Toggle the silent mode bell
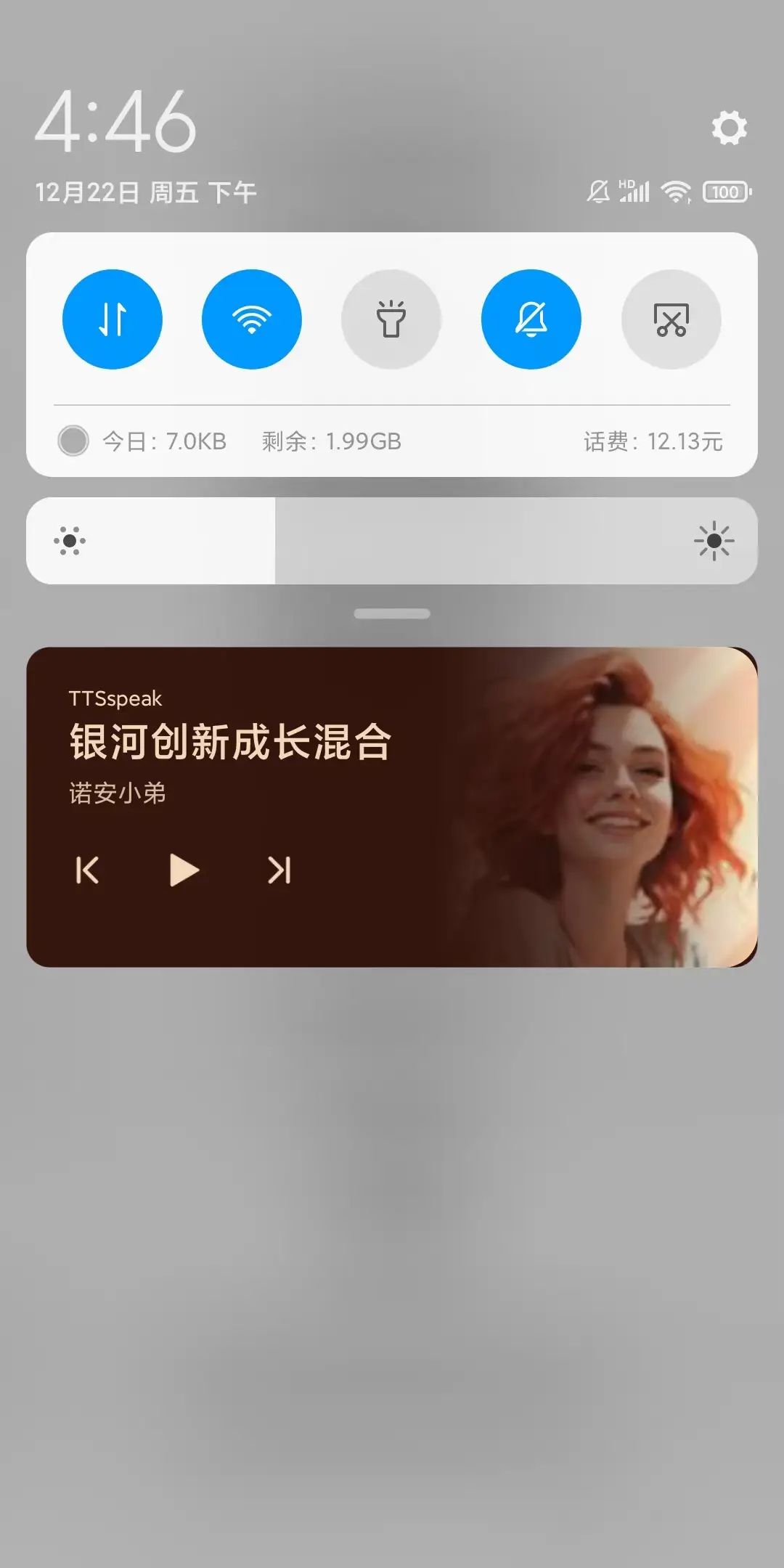The width and height of the screenshot is (784, 1568). point(531,319)
